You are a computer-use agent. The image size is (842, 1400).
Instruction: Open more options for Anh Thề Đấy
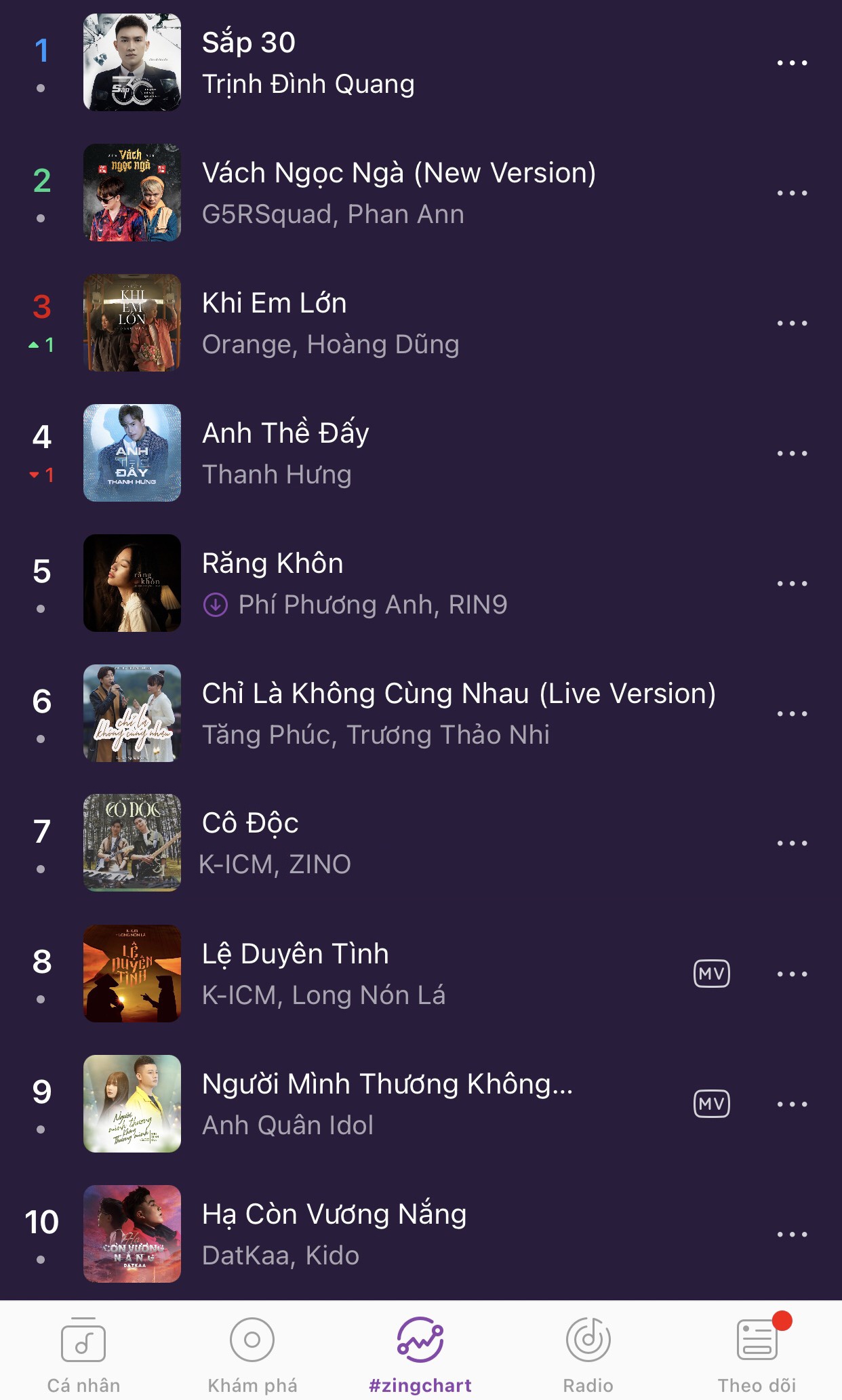(x=792, y=454)
